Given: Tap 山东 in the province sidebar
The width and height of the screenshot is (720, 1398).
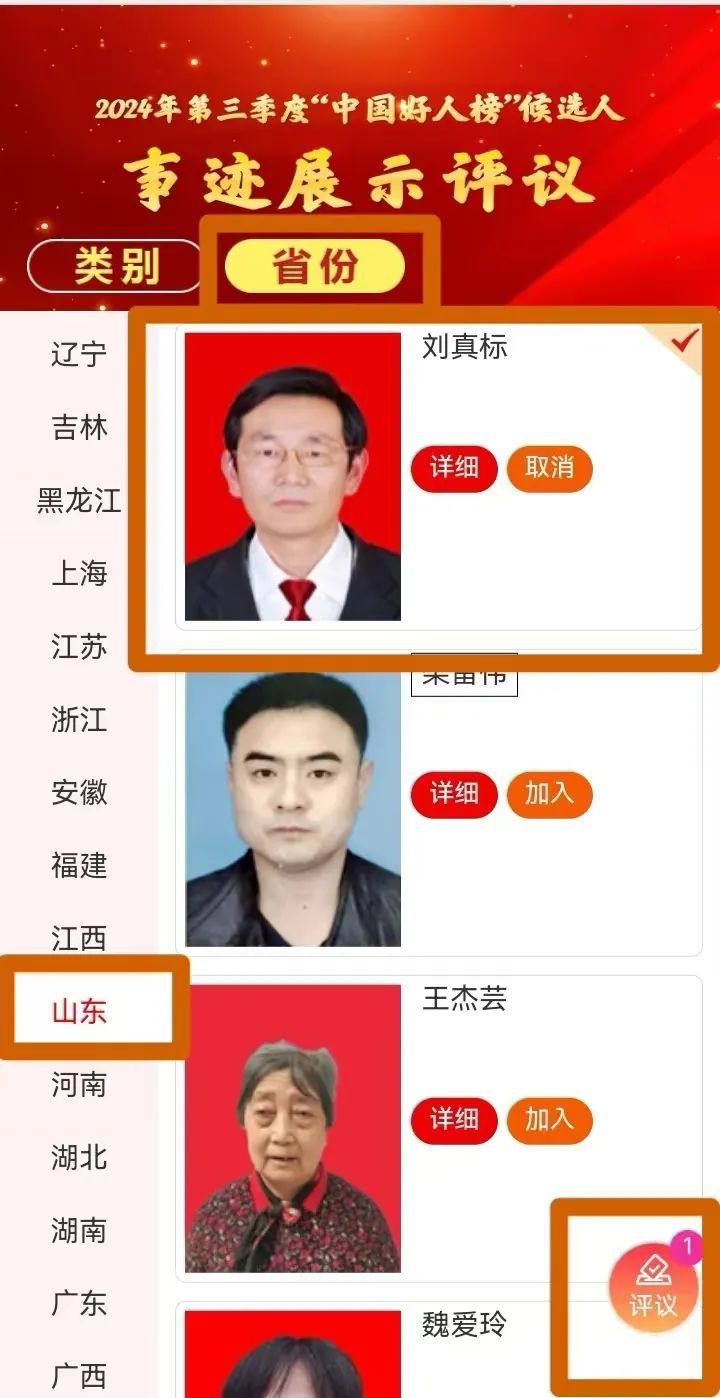Looking at the screenshot, I should click(x=79, y=1012).
